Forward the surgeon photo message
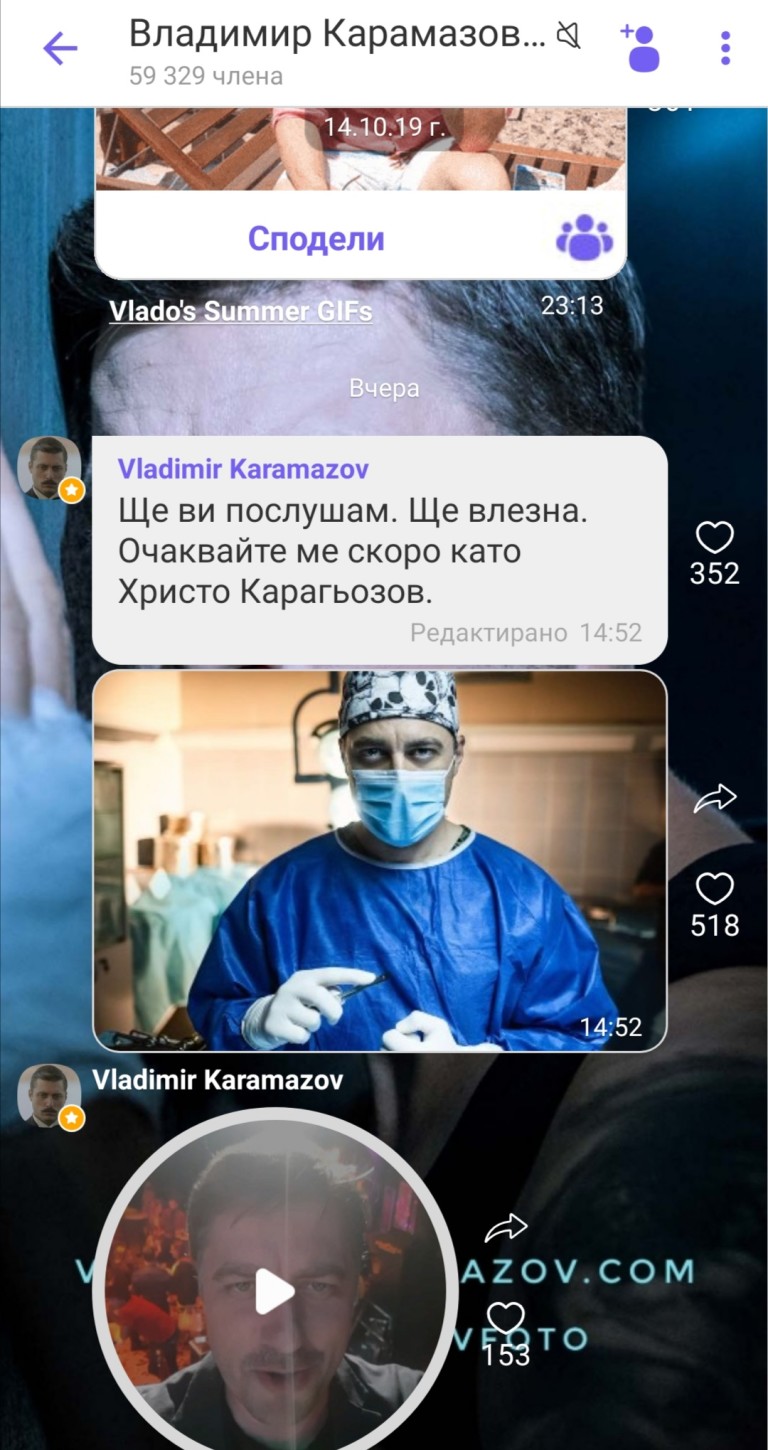This screenshot has height=1450, width=768. click(x=714, y=797)
